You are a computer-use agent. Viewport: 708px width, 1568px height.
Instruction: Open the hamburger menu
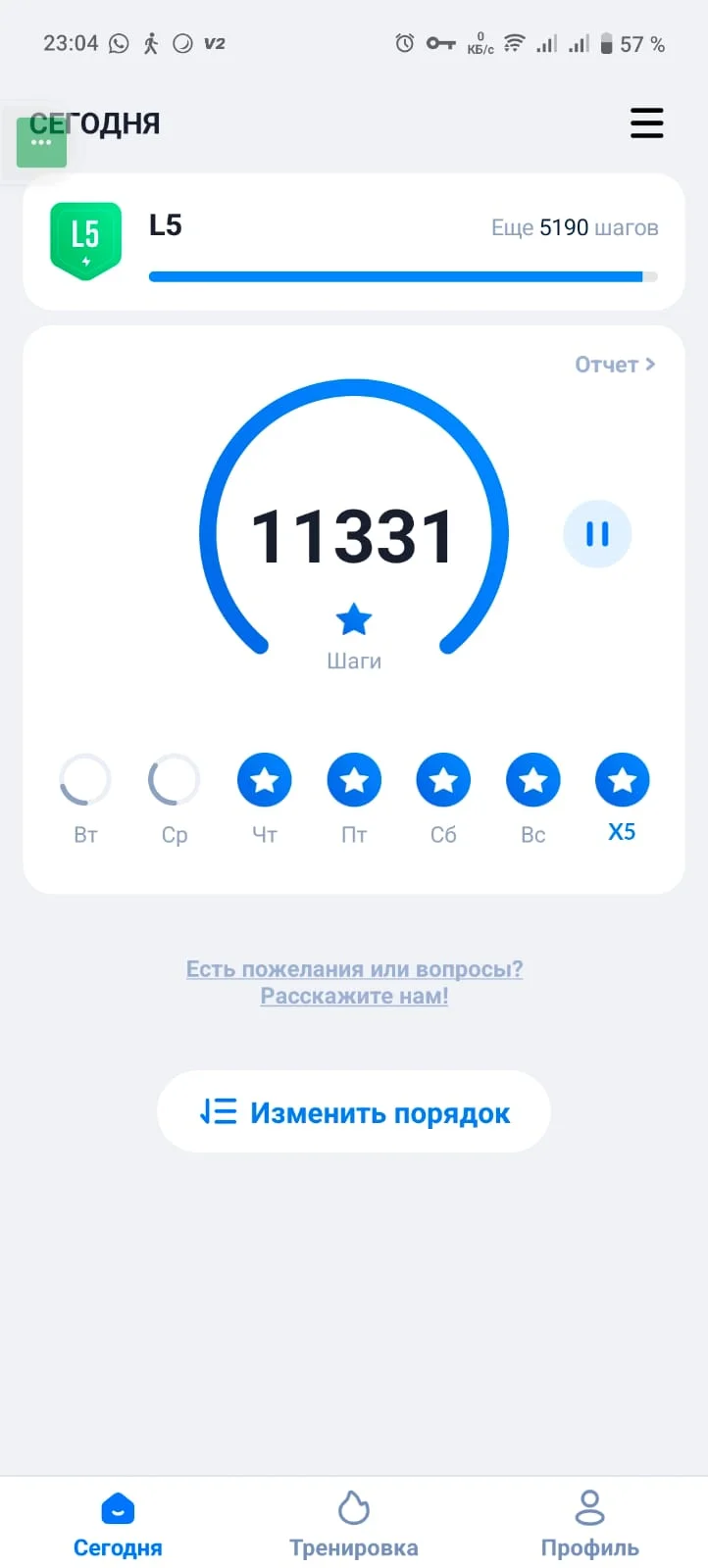tap(646, 123)
